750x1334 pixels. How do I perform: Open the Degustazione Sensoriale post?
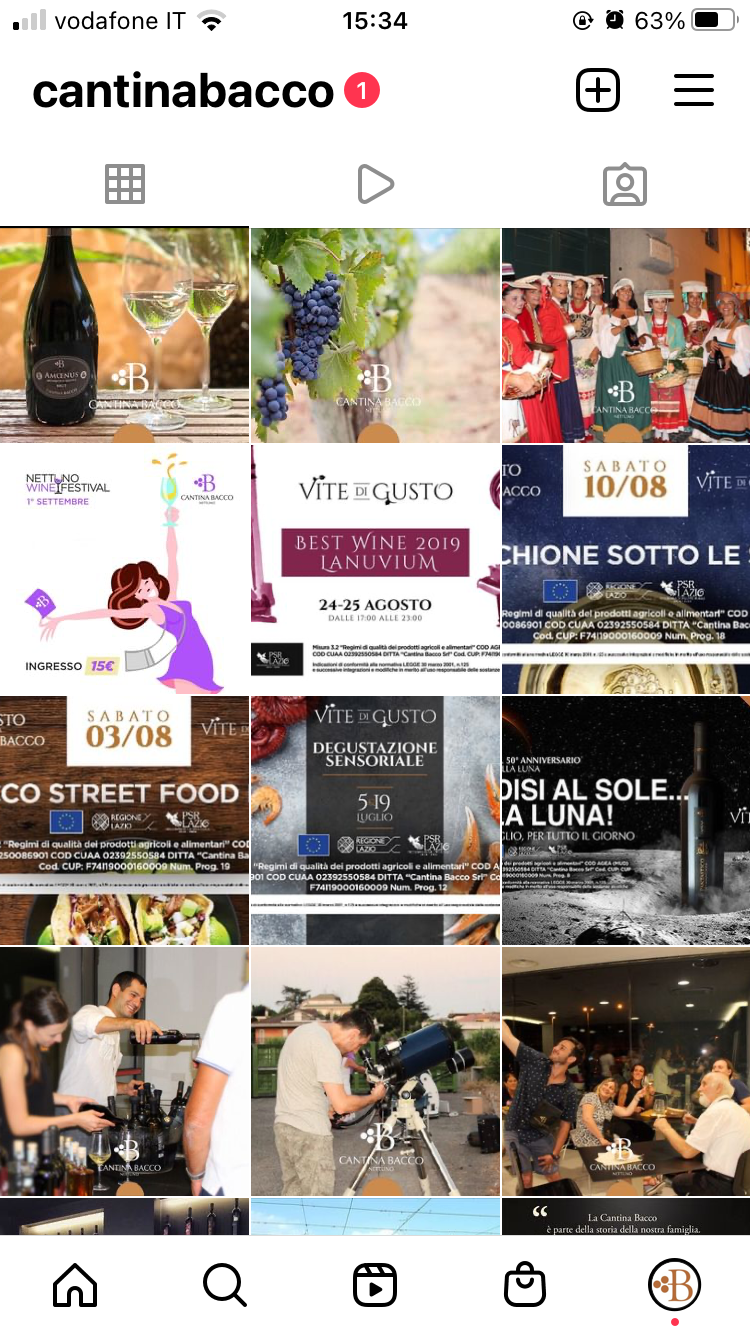[375, 820]
